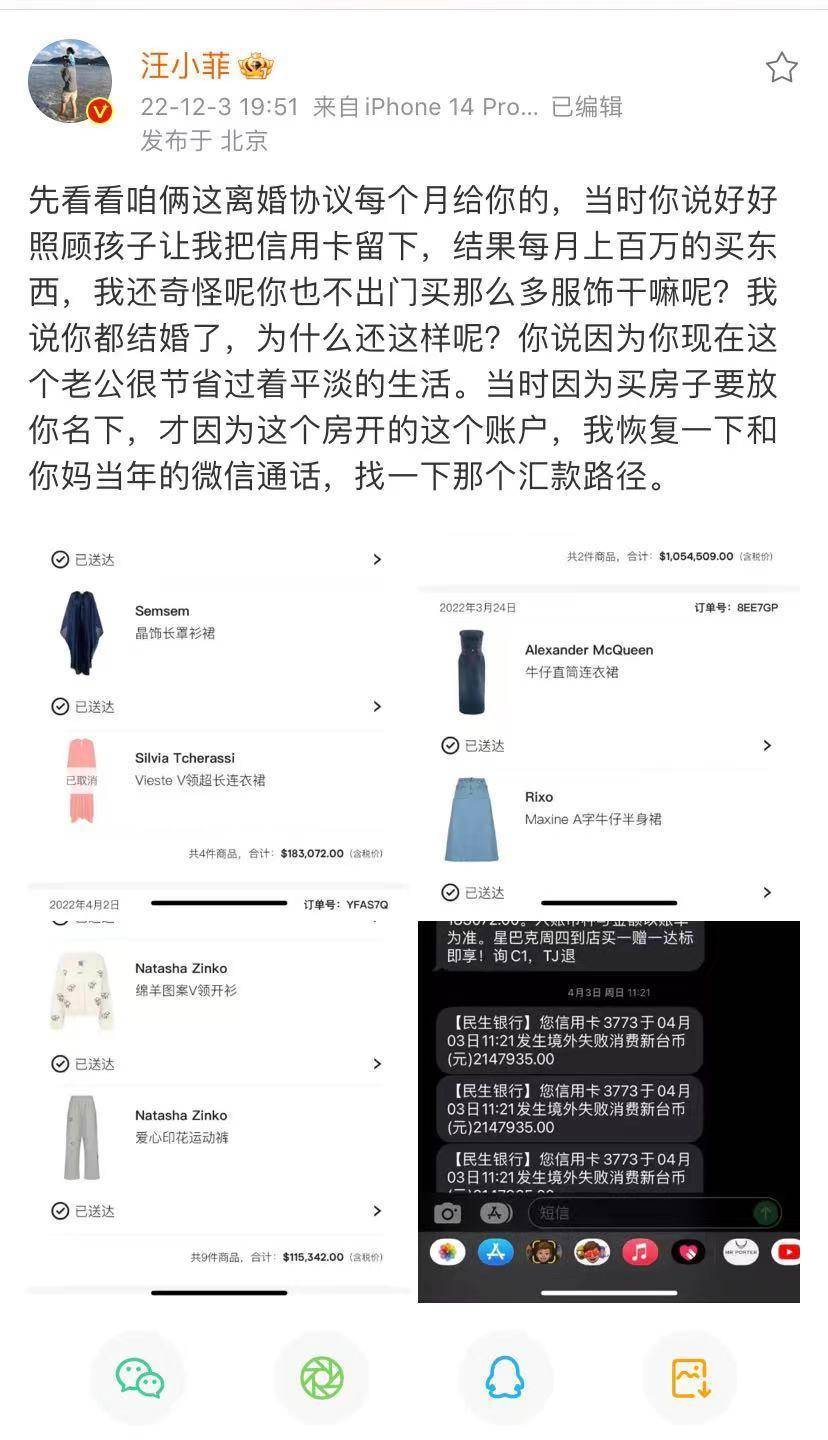Select the WeChat Moments share icon
The height and width of the screenshot is (1440, 828).
coord(321,1377)
